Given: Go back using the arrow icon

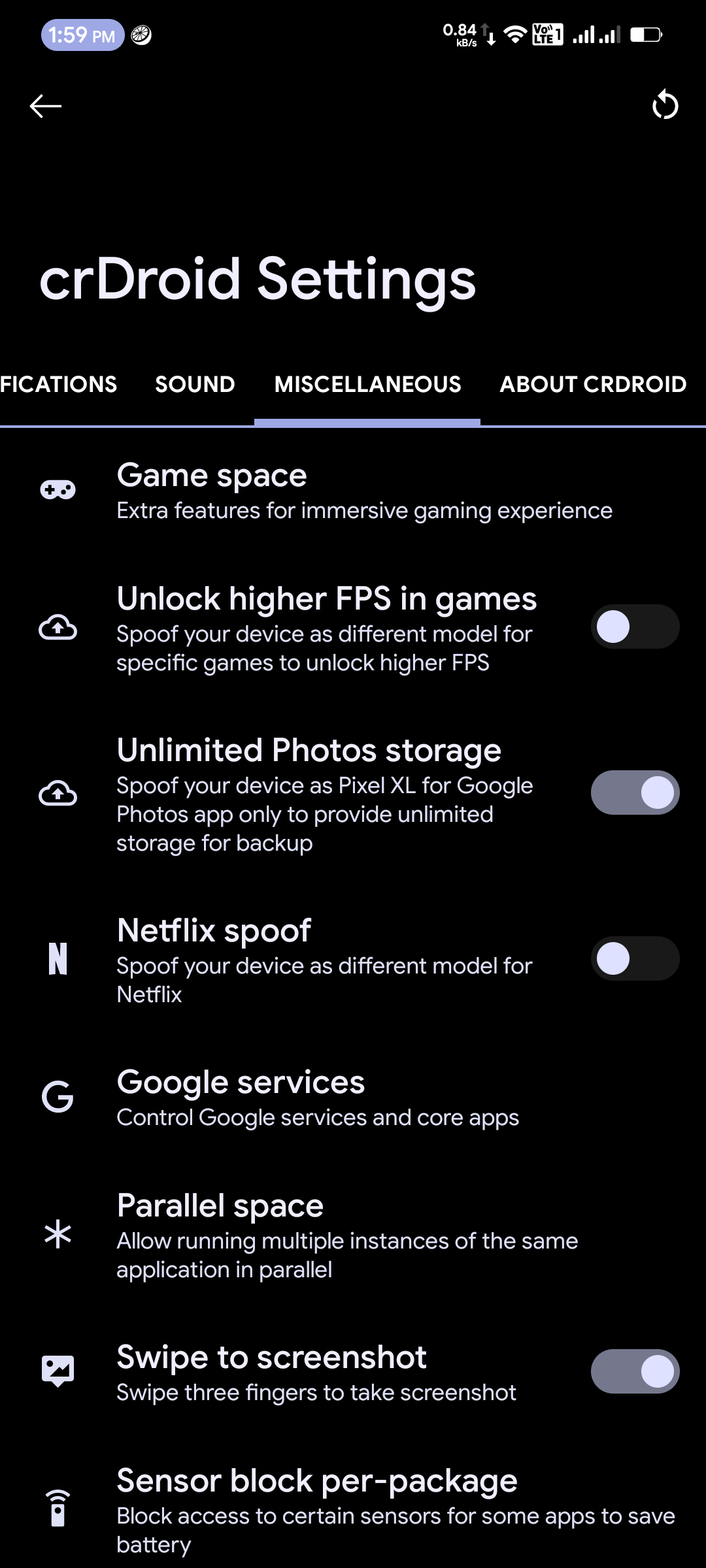Looking at the screenshot, I should click(46, 106).
